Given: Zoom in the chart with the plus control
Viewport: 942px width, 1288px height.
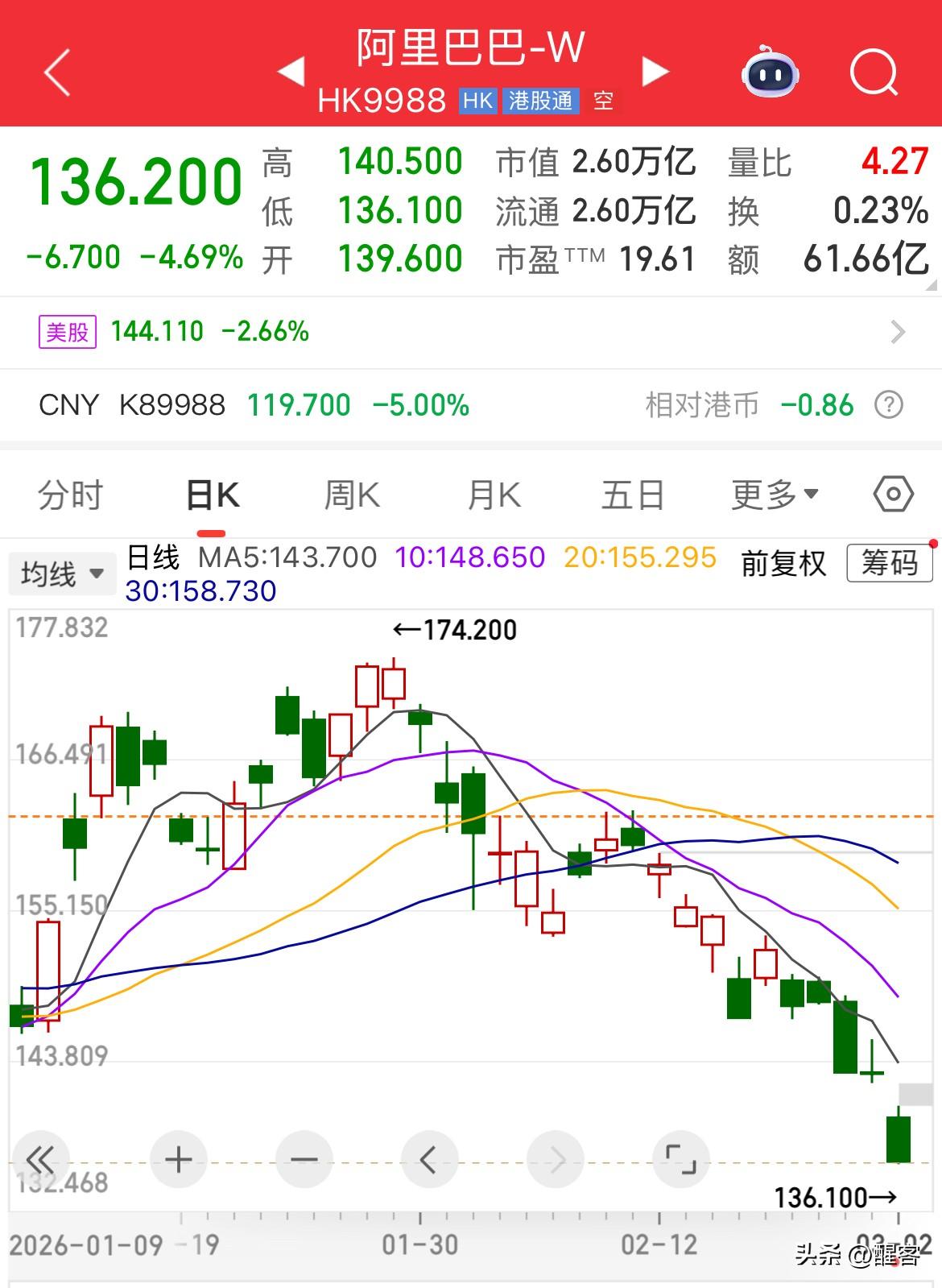Looking at the screenshot, I should [177, 1160].
